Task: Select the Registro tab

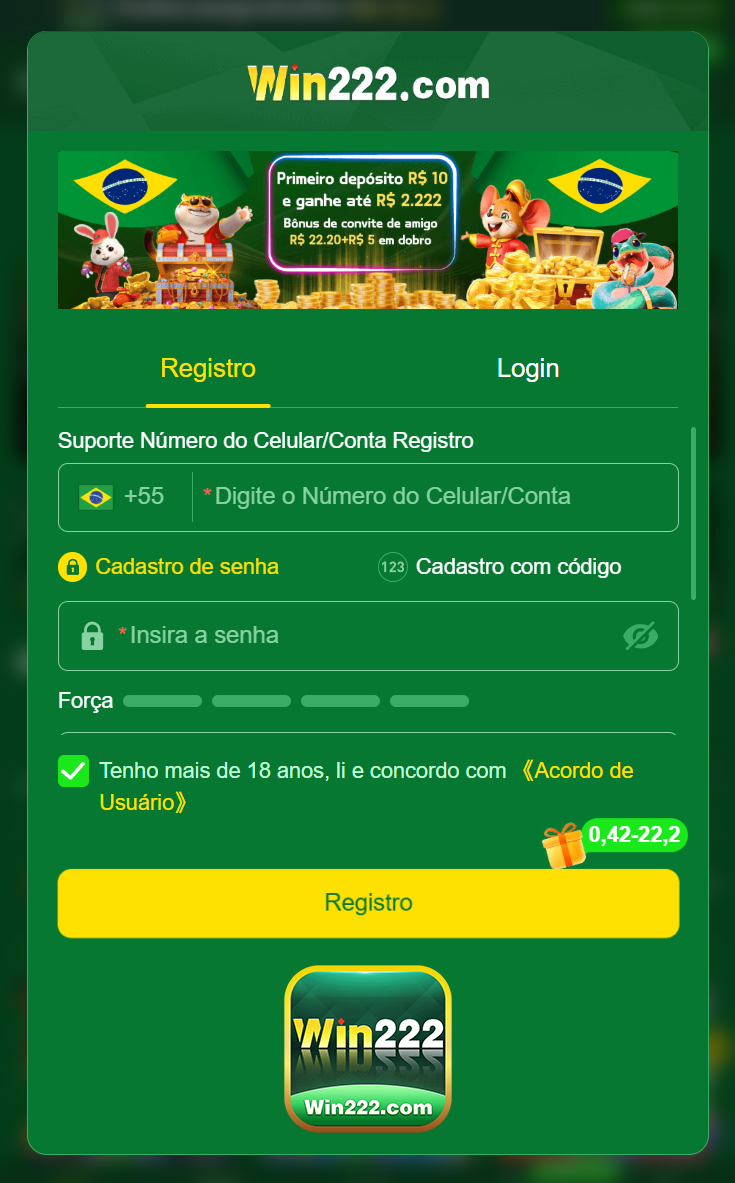Action: pos(207,368)
